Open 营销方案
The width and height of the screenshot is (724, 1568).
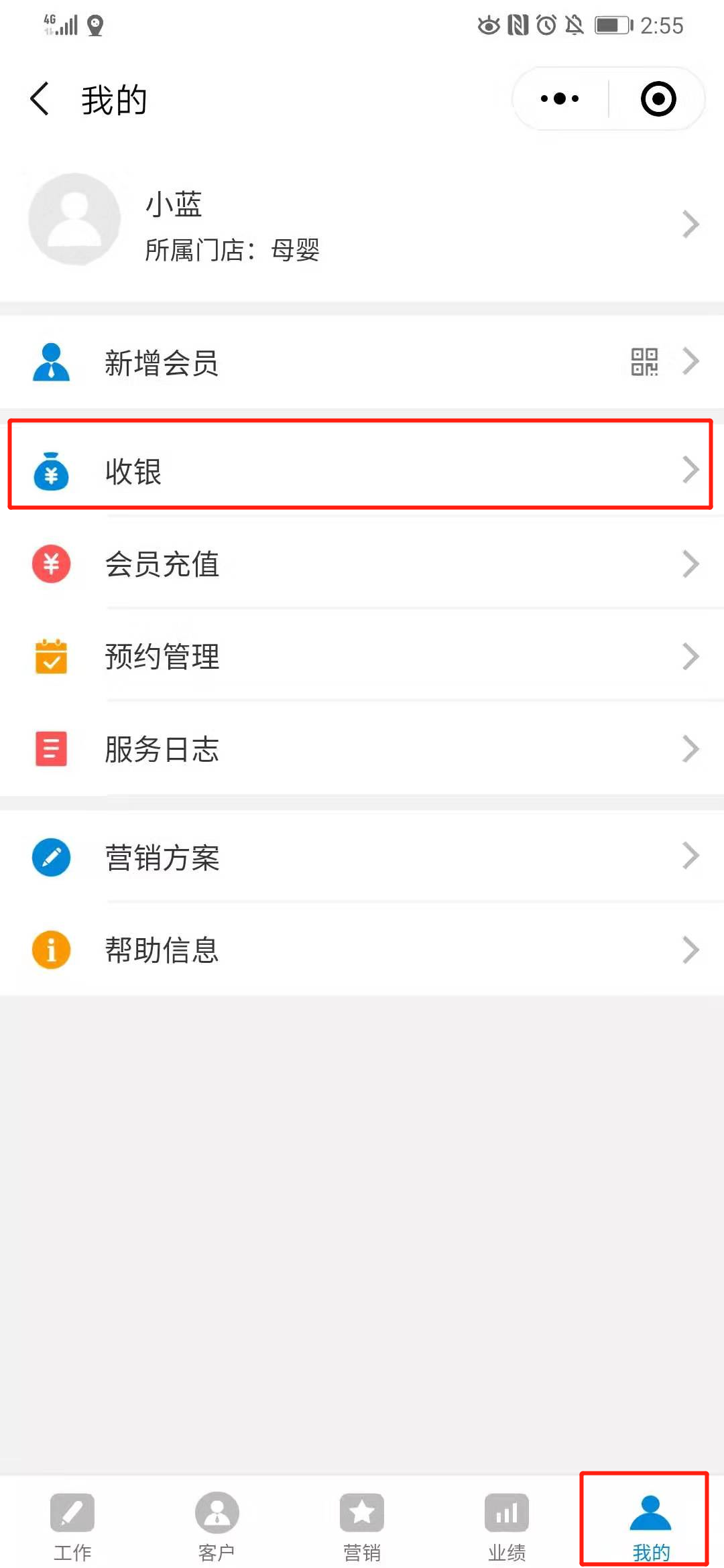362,857
